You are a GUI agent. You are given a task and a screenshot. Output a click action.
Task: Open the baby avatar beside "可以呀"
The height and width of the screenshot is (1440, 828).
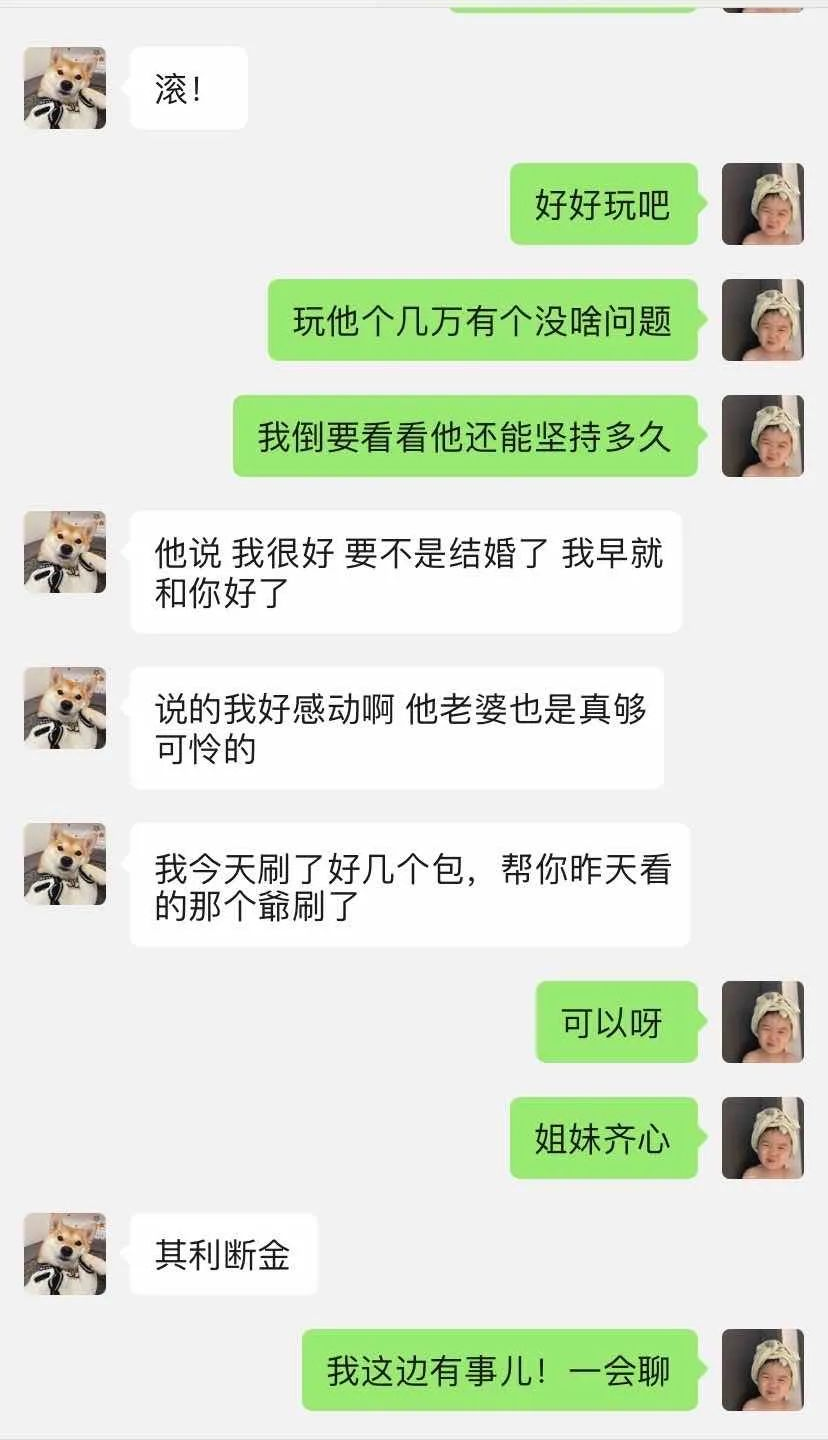(762, 1022)
